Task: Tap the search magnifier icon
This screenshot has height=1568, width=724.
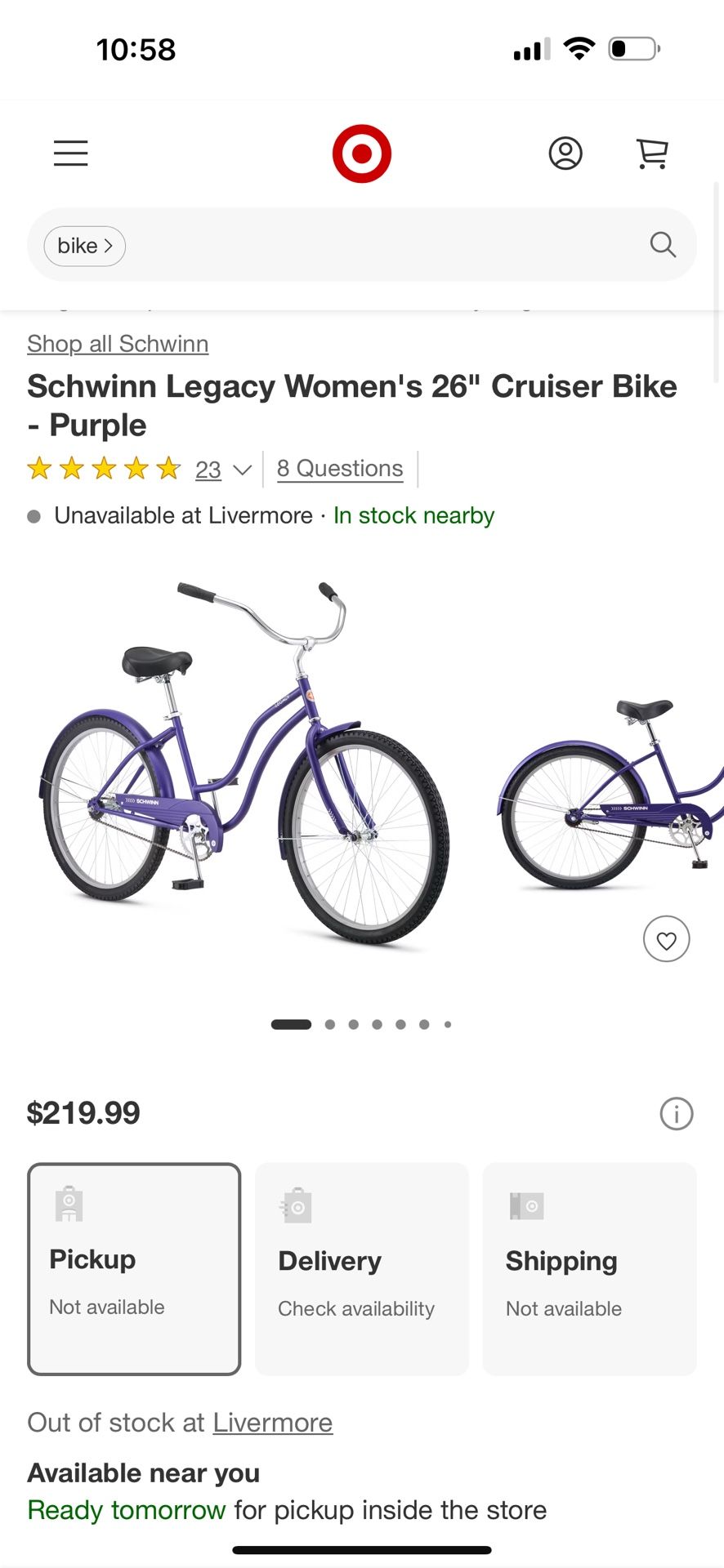Action: coord(662,245)
